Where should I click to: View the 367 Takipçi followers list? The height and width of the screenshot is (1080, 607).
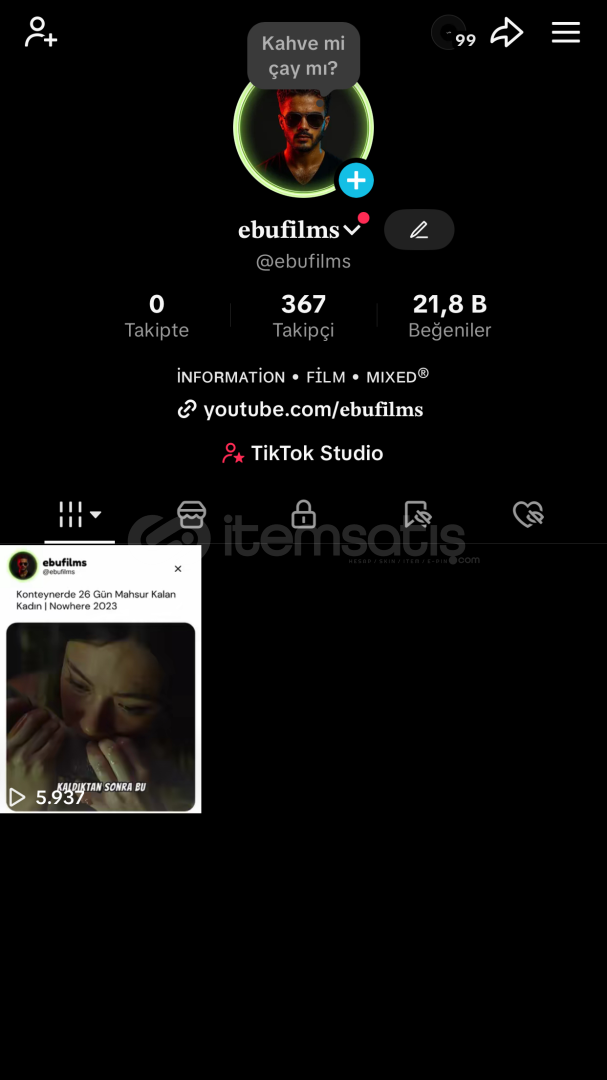point(303,315)
